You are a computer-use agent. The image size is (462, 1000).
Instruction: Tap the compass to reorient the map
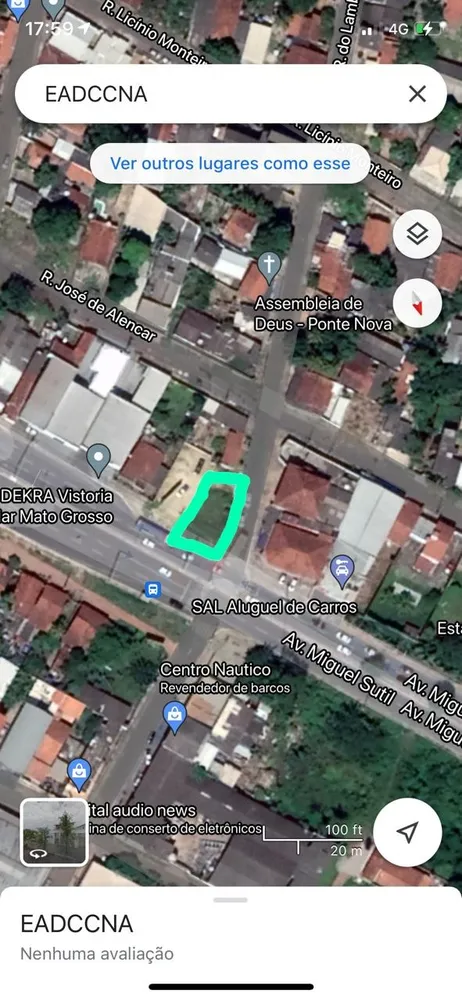417,303
